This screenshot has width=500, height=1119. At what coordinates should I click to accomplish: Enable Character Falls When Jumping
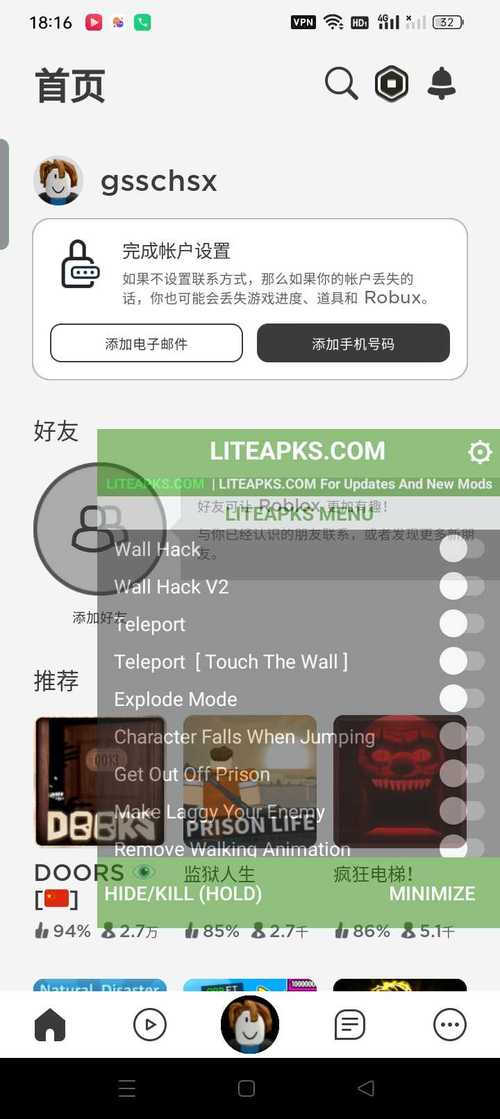462,736
